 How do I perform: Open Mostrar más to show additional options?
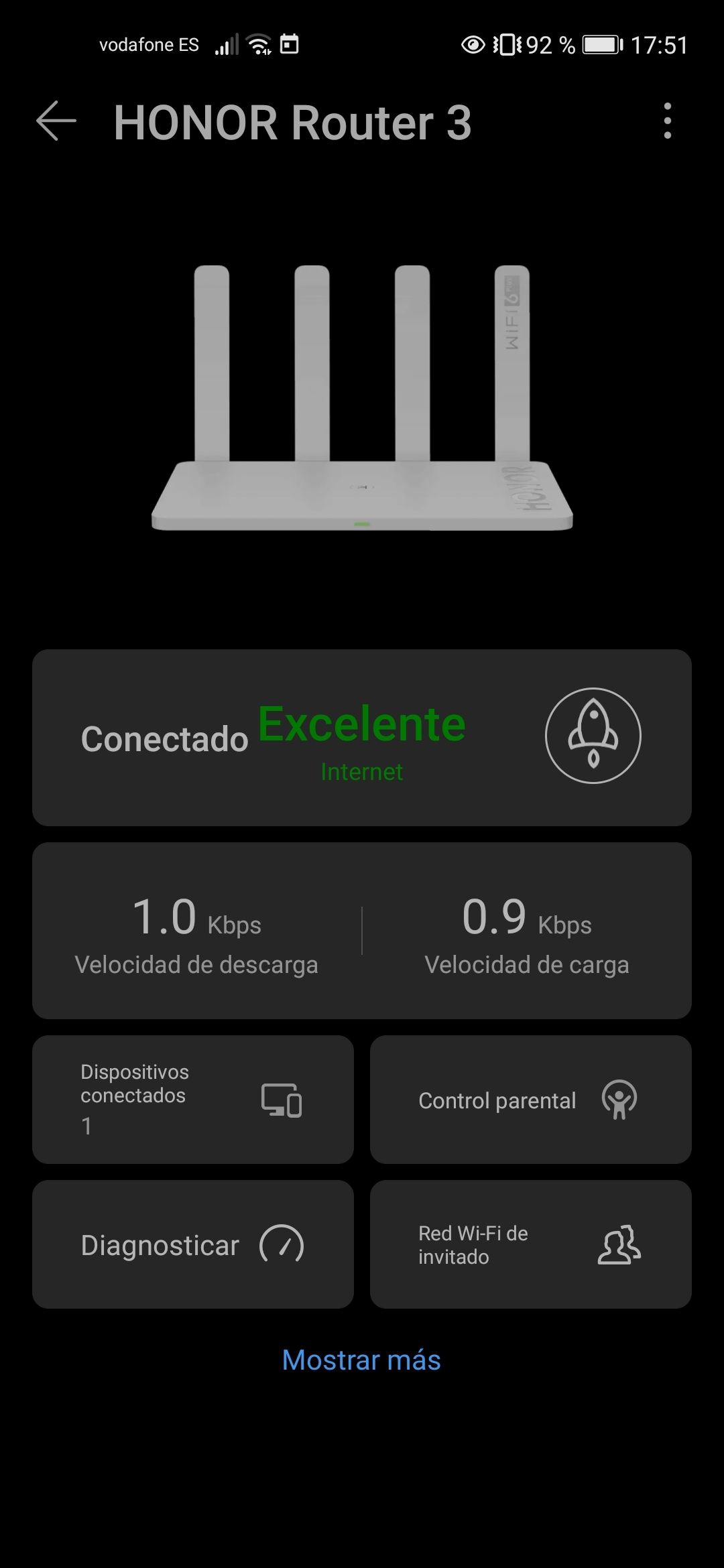point(361,1360)
